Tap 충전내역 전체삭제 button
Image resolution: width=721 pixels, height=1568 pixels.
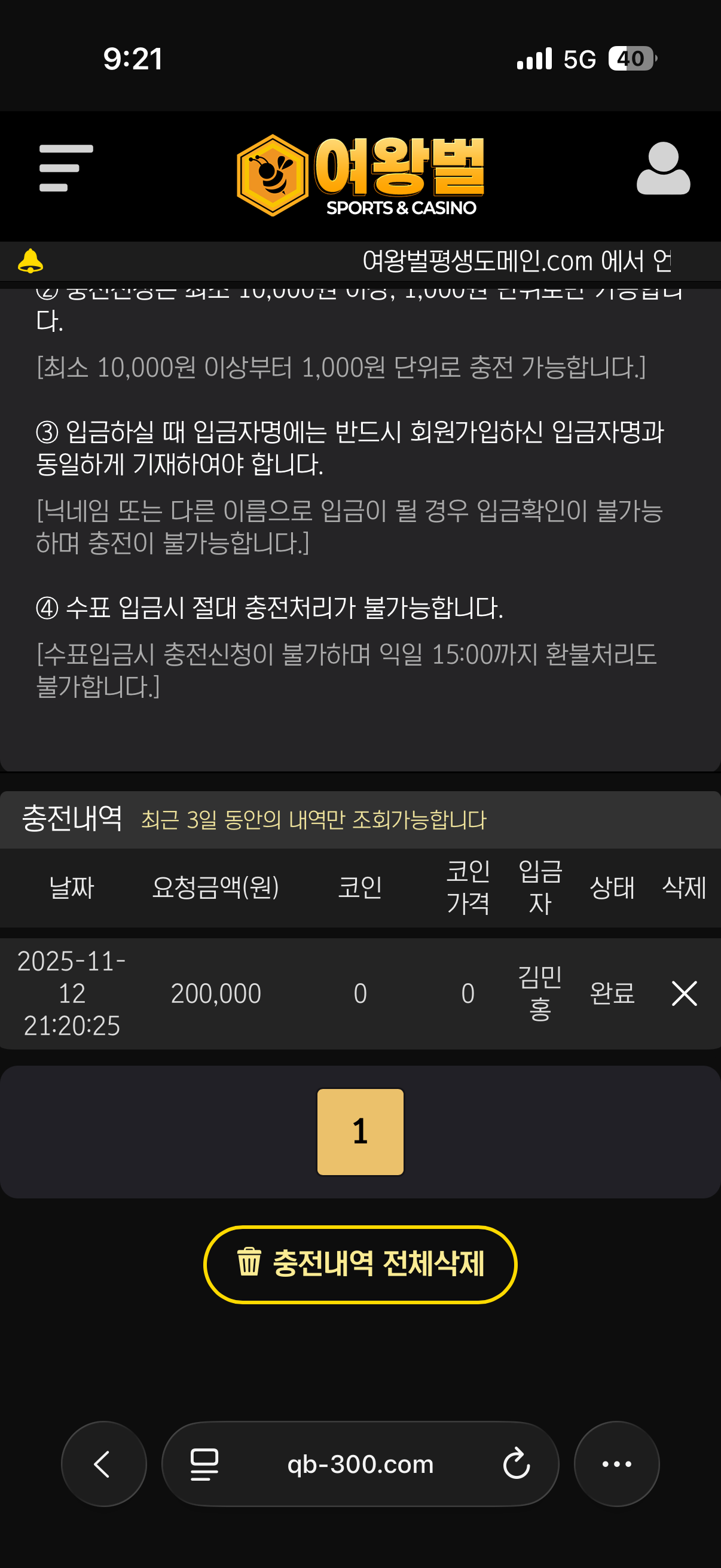tap(360, 1264)
